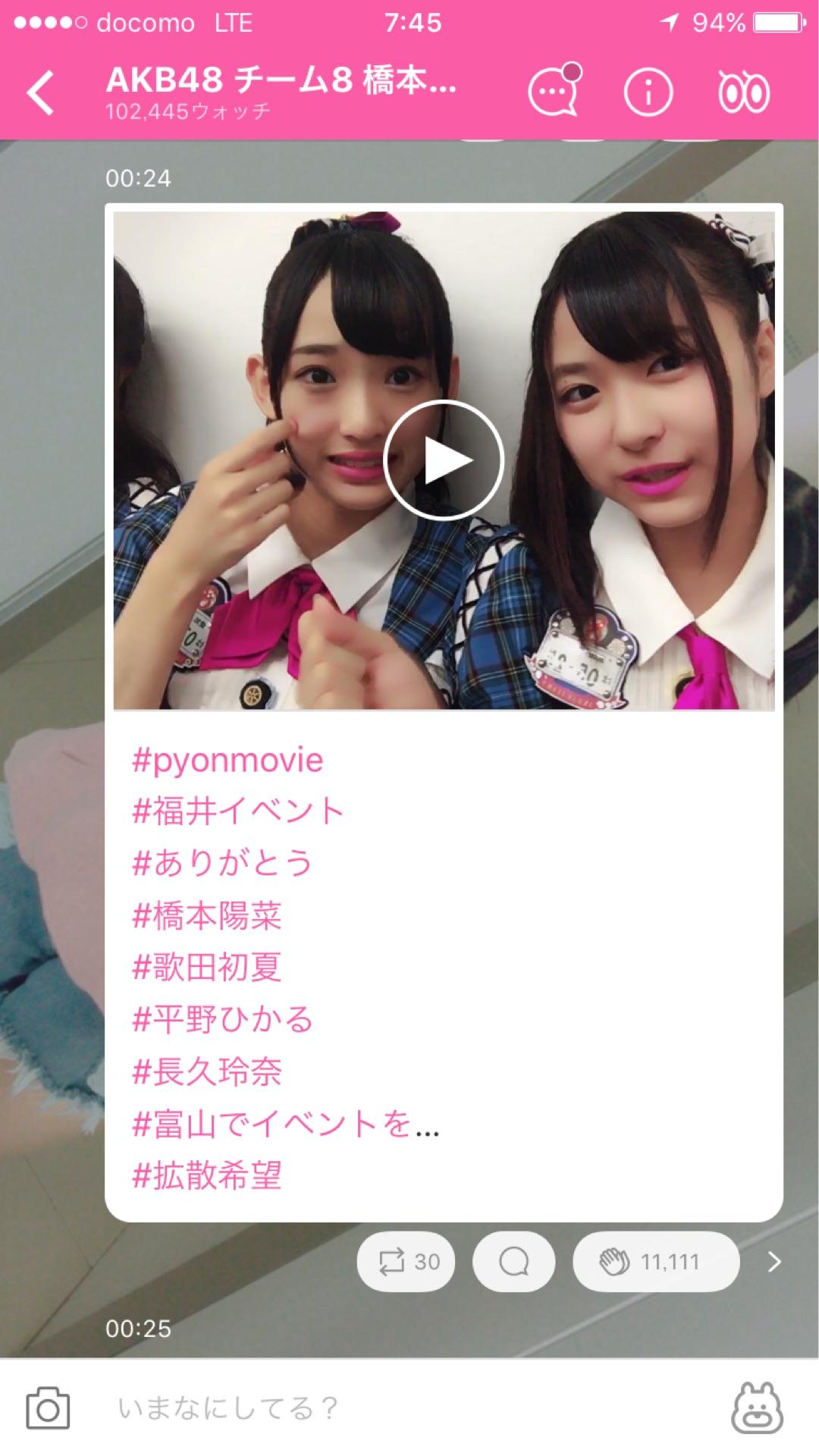
Task: Open the #ありがとう hashtag
Action: coord(222,863)
